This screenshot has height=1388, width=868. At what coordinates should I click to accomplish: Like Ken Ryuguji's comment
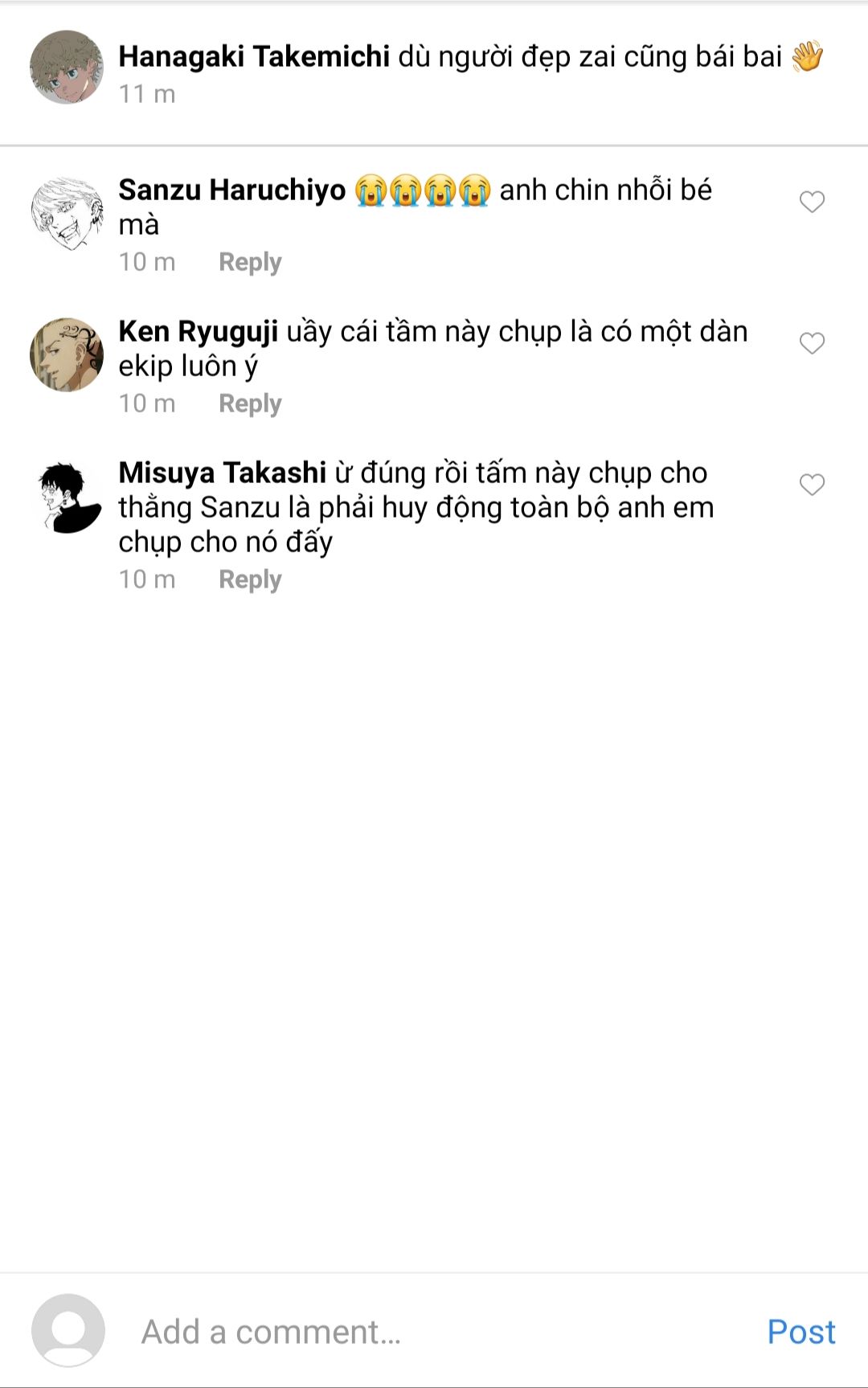pos(812,343)
